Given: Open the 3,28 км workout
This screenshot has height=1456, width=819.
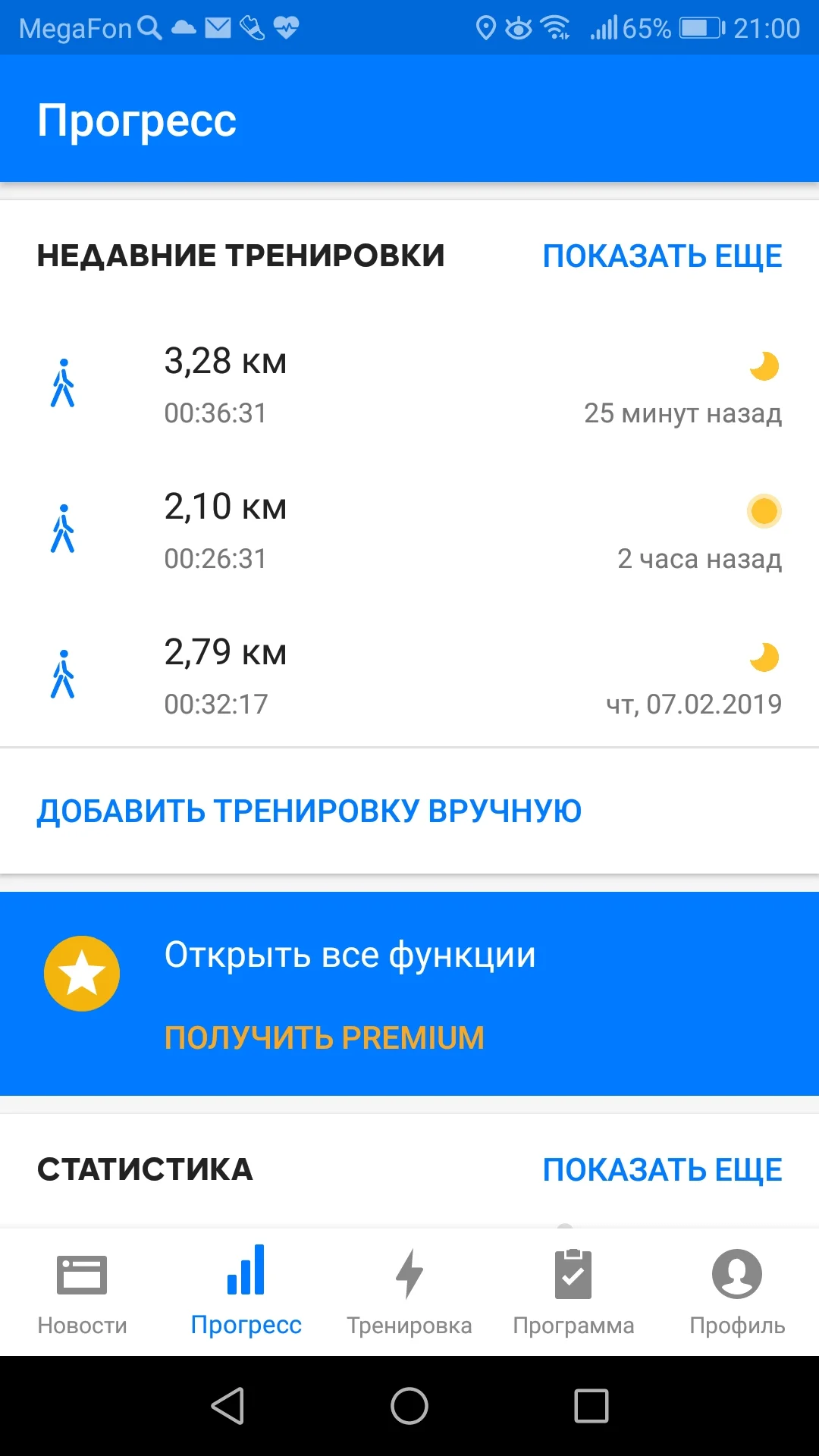Looking at the screenshot, I should coord(409,387).
